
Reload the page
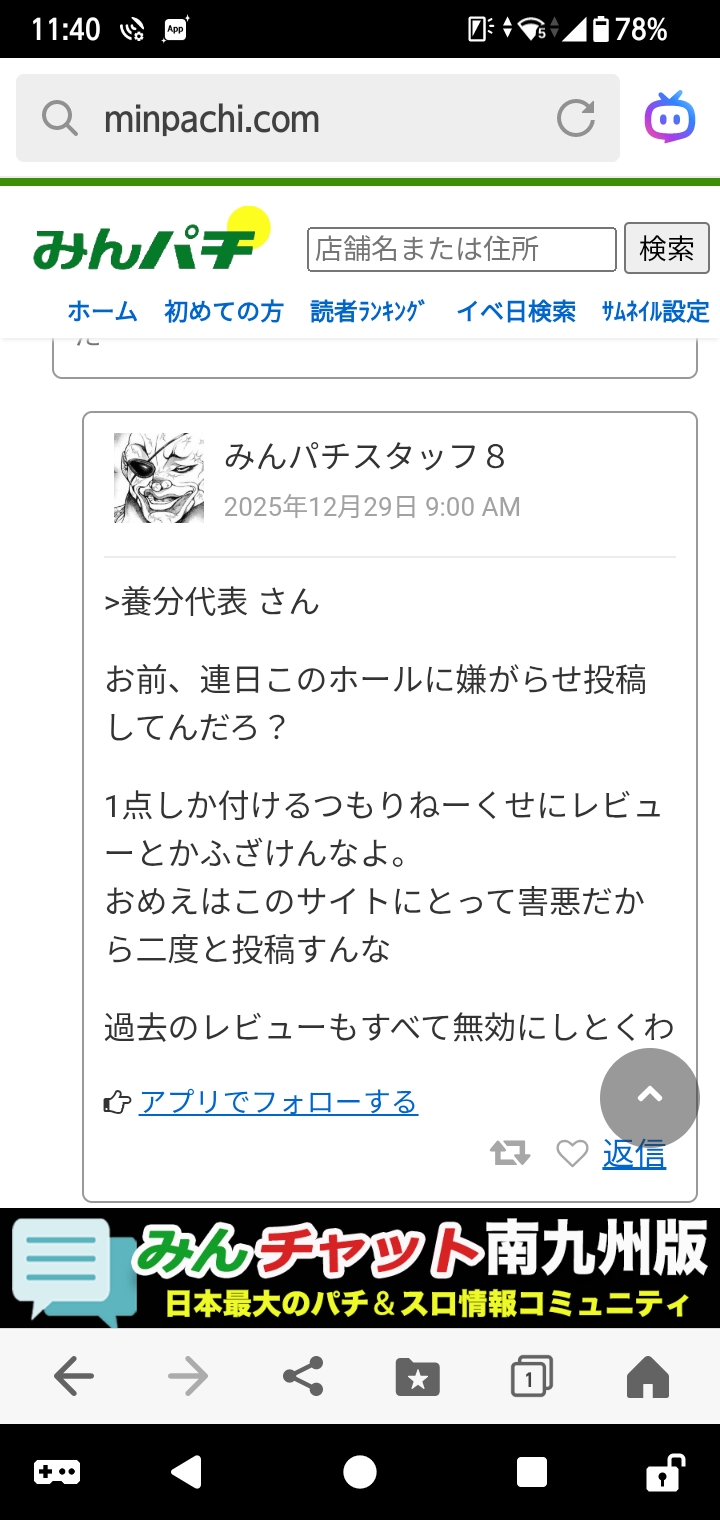pos(576,119)
